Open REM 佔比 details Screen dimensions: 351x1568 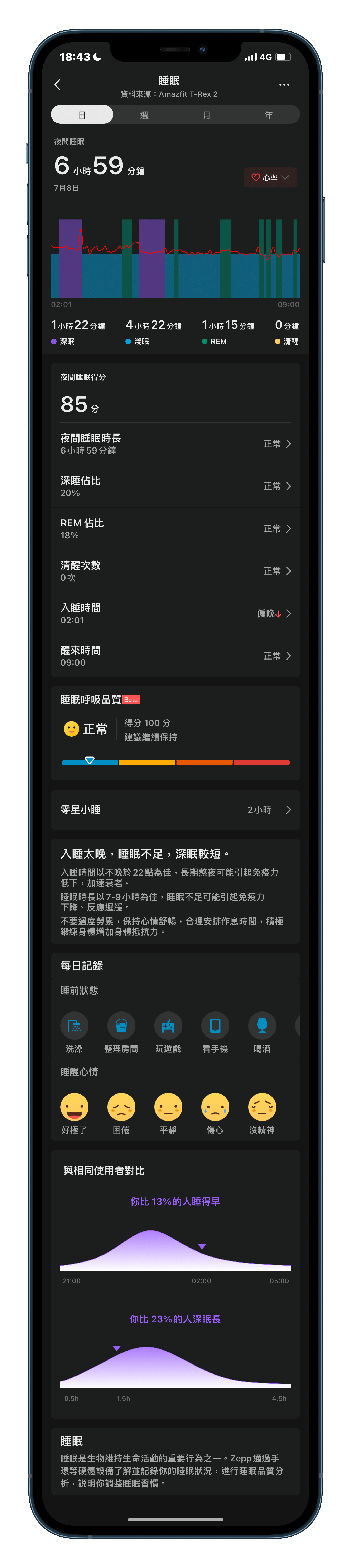175,528
